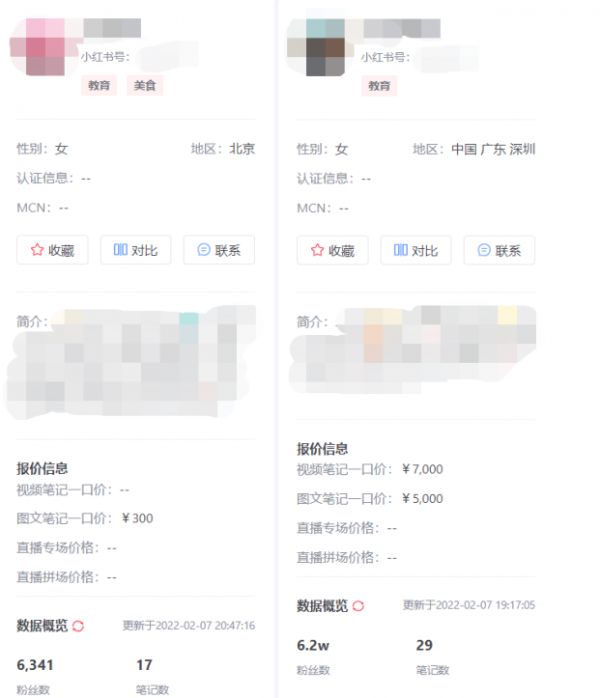Contact the 深圳 creator via 联系

499,250
